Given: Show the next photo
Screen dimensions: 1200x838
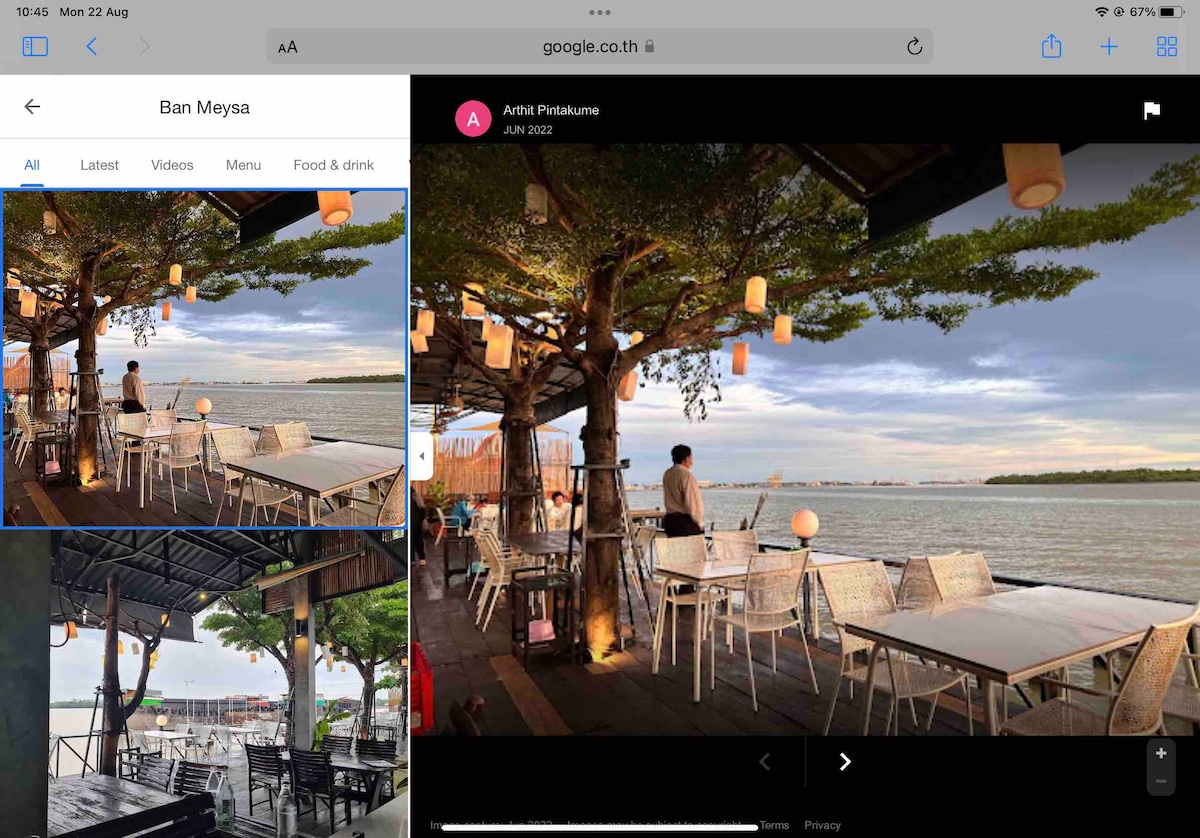Looking at the screenshot, I should [845, 762].
